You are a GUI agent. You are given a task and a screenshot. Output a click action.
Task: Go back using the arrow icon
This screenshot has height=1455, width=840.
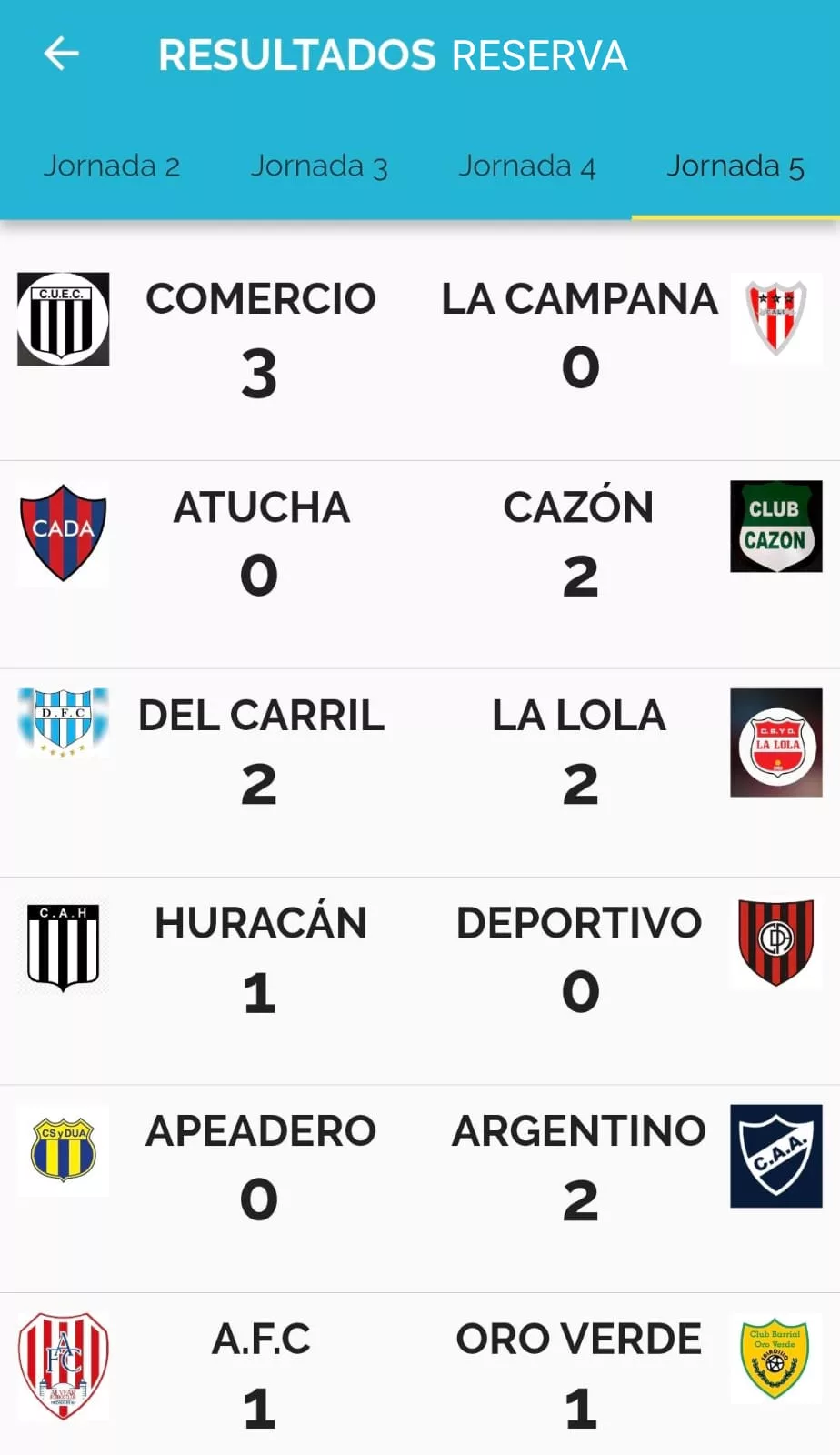click(x=62, y=54)
